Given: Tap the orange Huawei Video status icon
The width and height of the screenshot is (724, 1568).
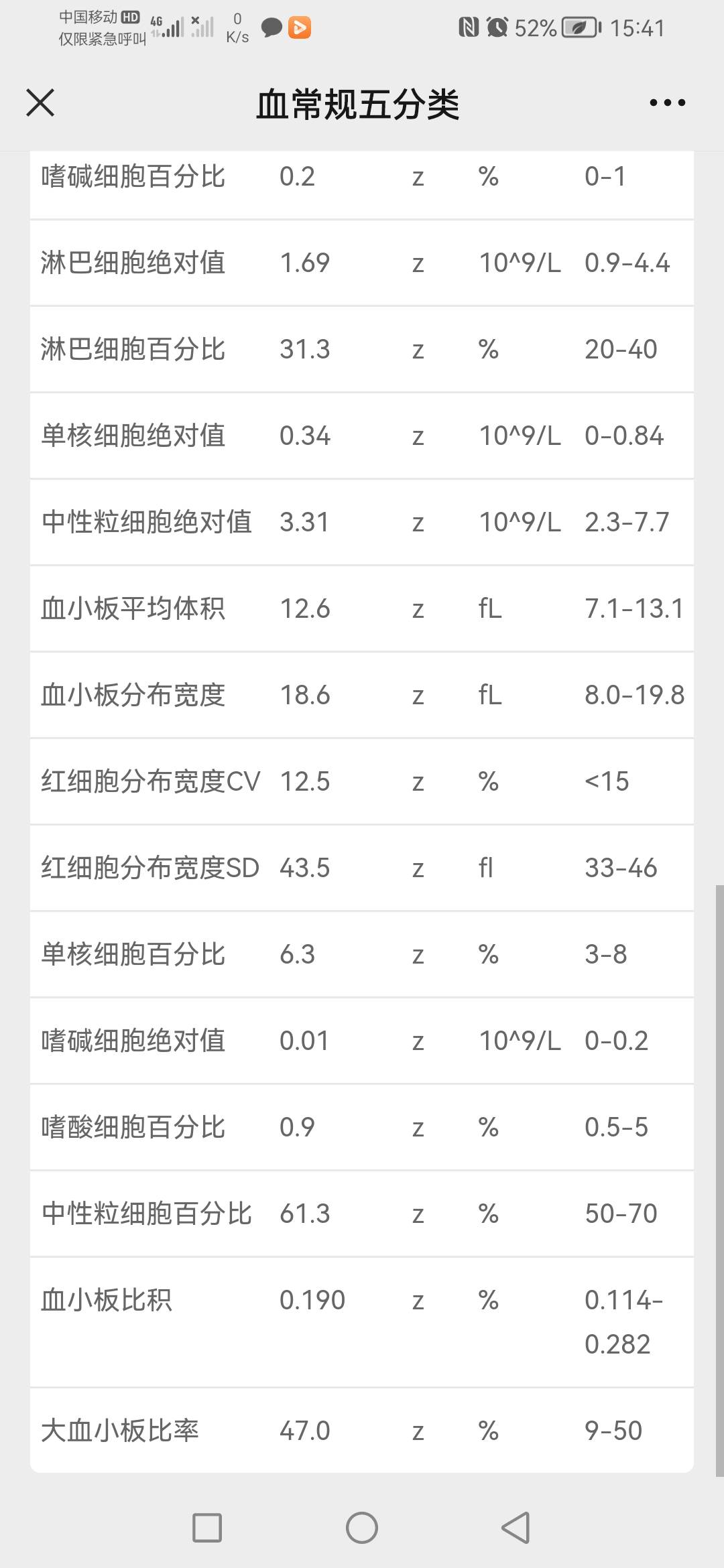Looking at the screenshot, I should coord(301,27).
